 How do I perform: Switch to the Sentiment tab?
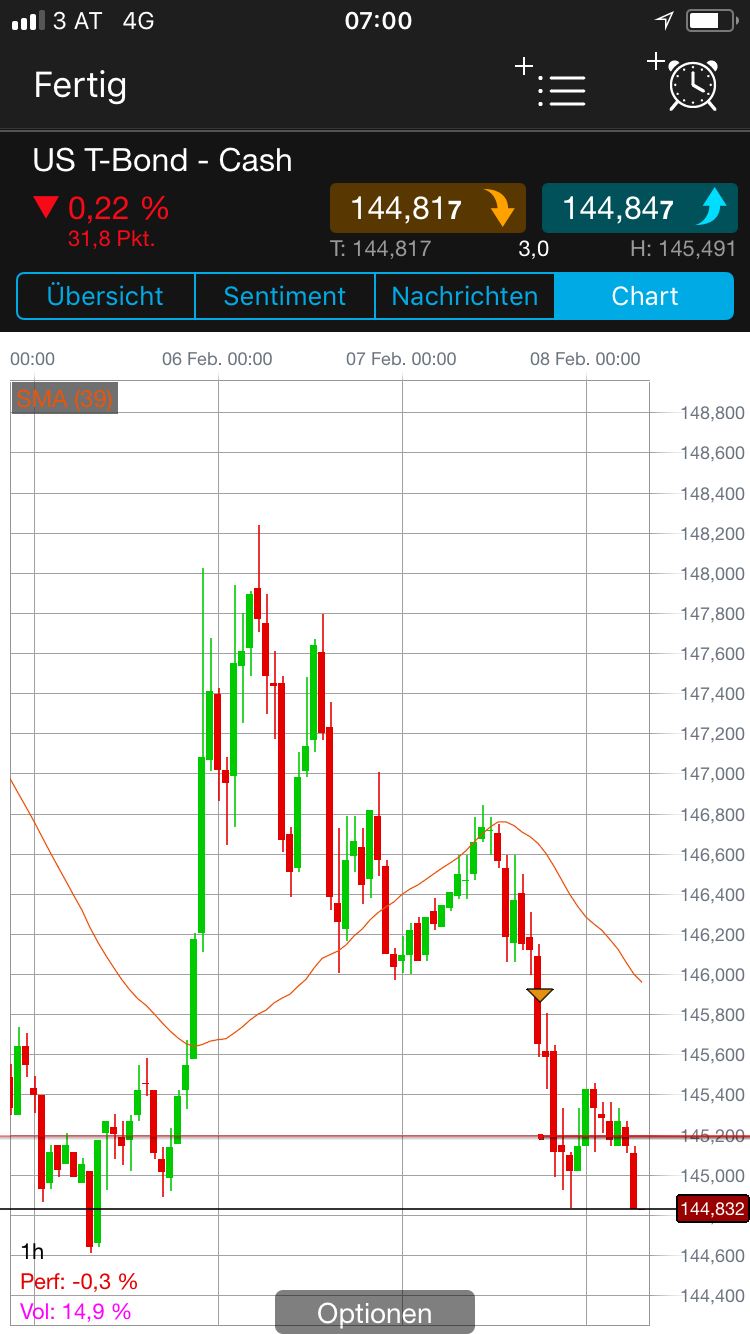[x=284, y=296]
